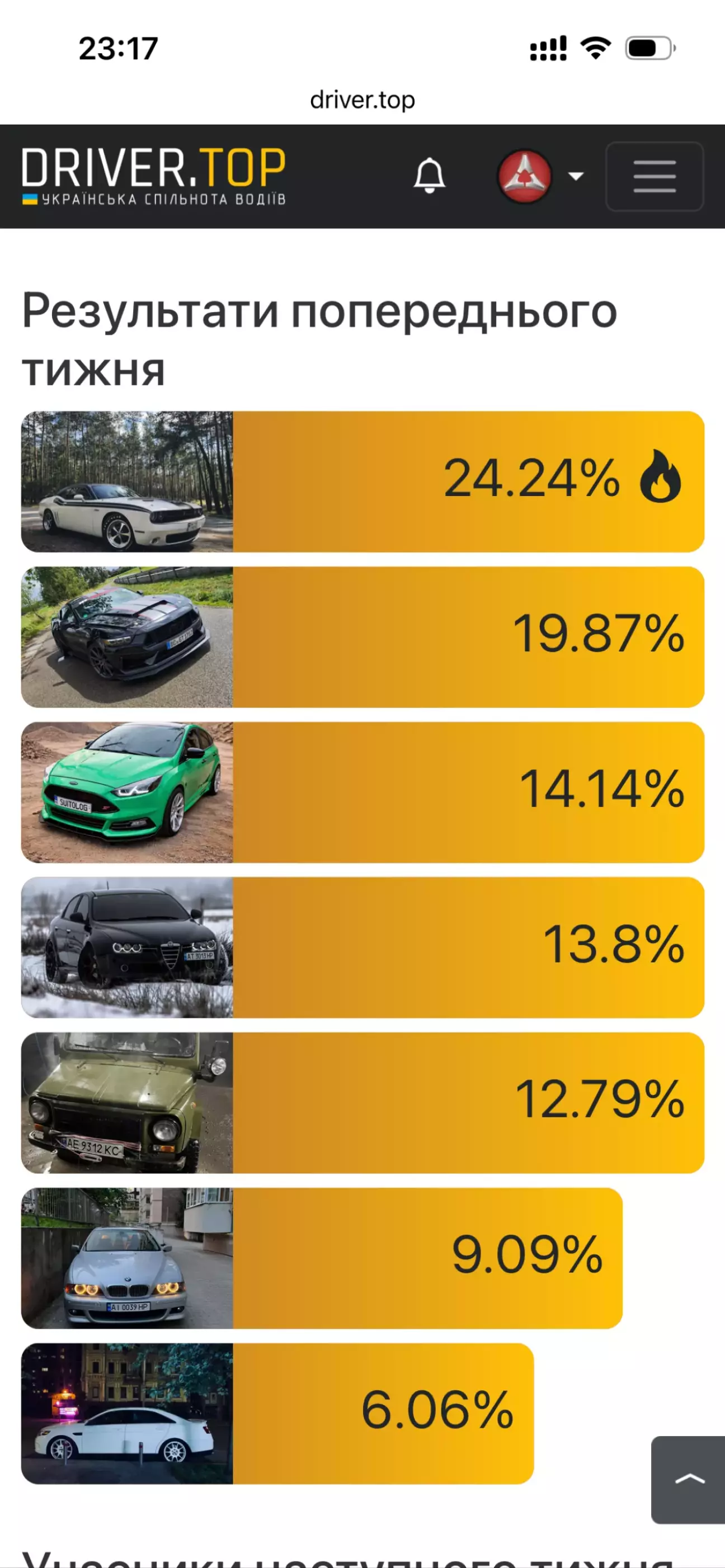Open the green Ford entry with 14.14%
Screen dimensions: 725x1568
[x=362, y=792]
